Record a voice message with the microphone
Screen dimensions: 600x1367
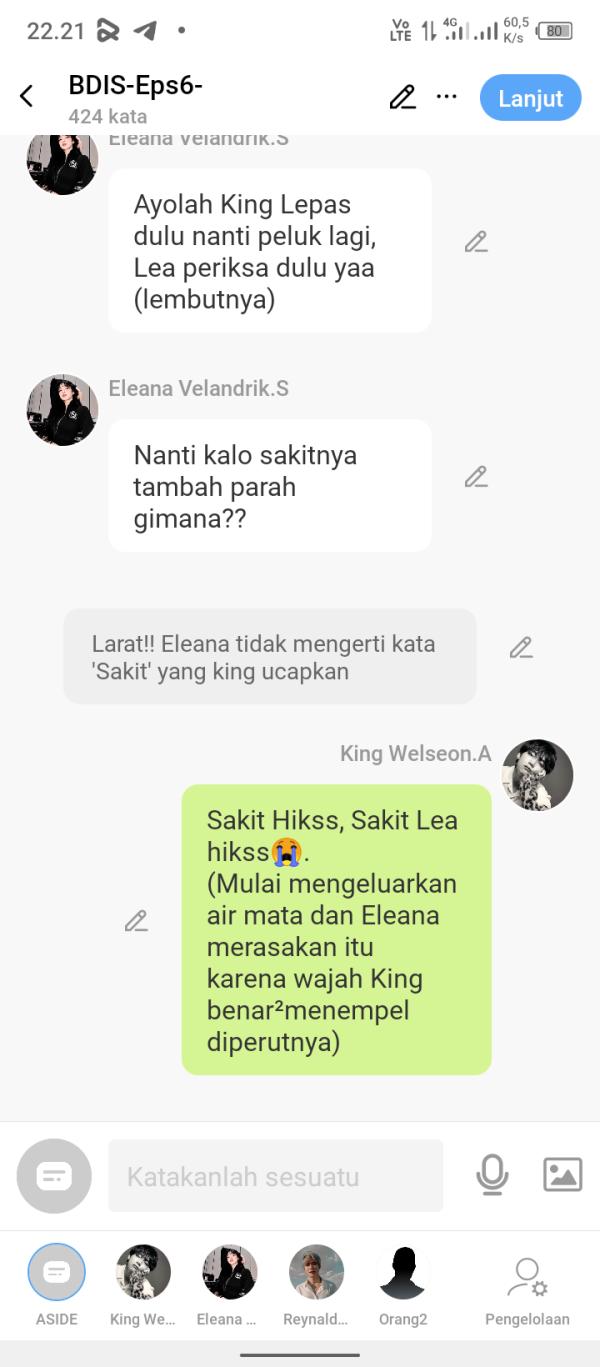pyautogui.click(x=492, y=1175)
